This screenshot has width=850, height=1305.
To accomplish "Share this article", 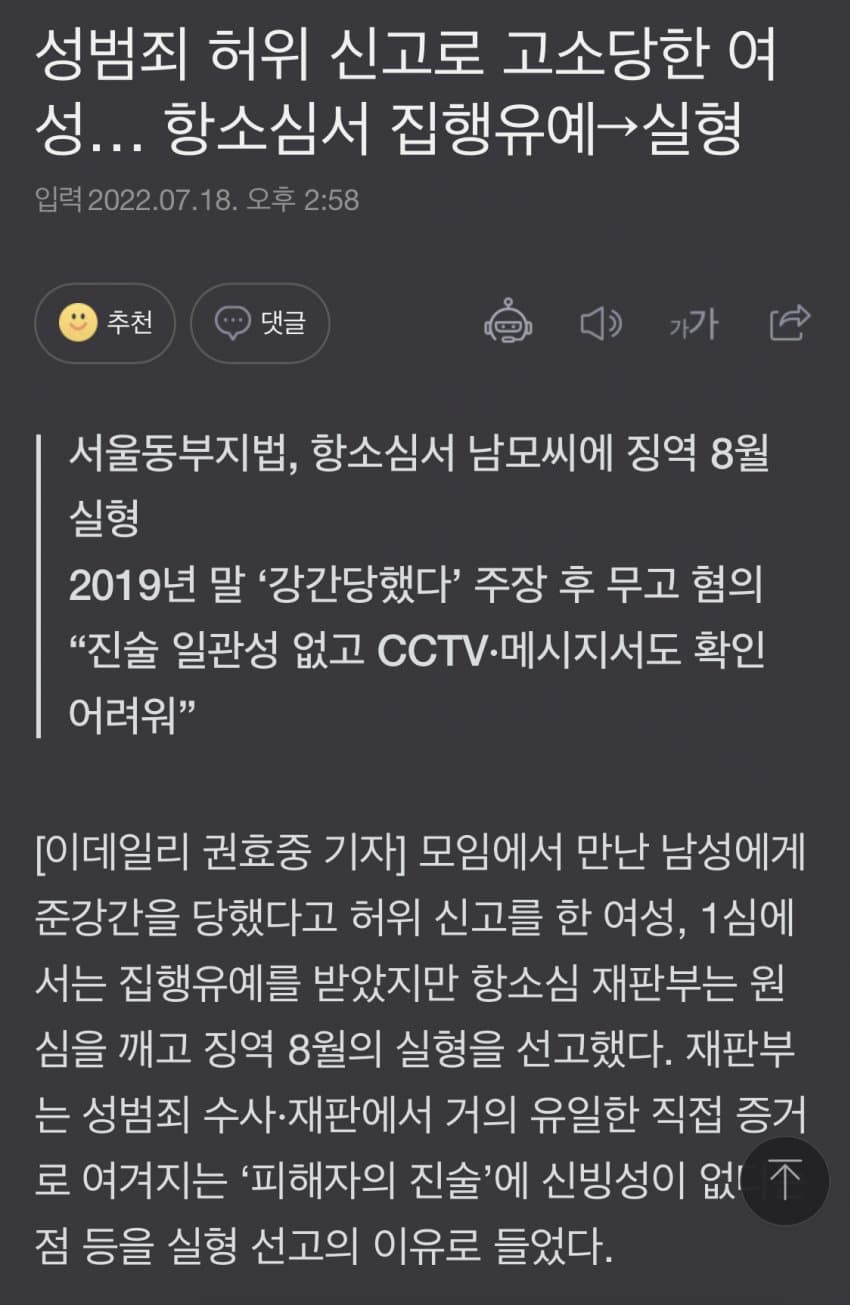I will (x=789, y=322).
